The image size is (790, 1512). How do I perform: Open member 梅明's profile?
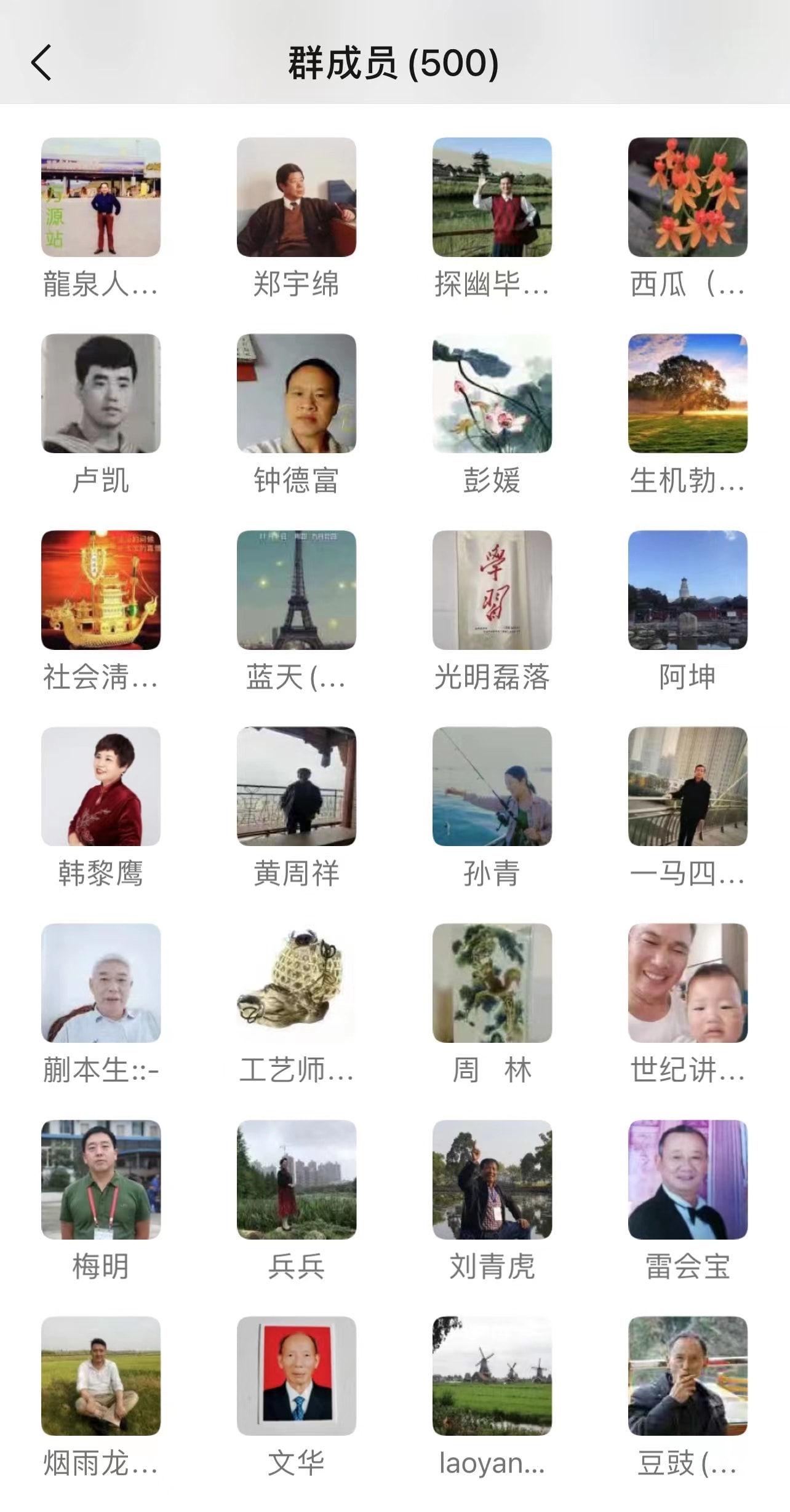pos(101,1179)
